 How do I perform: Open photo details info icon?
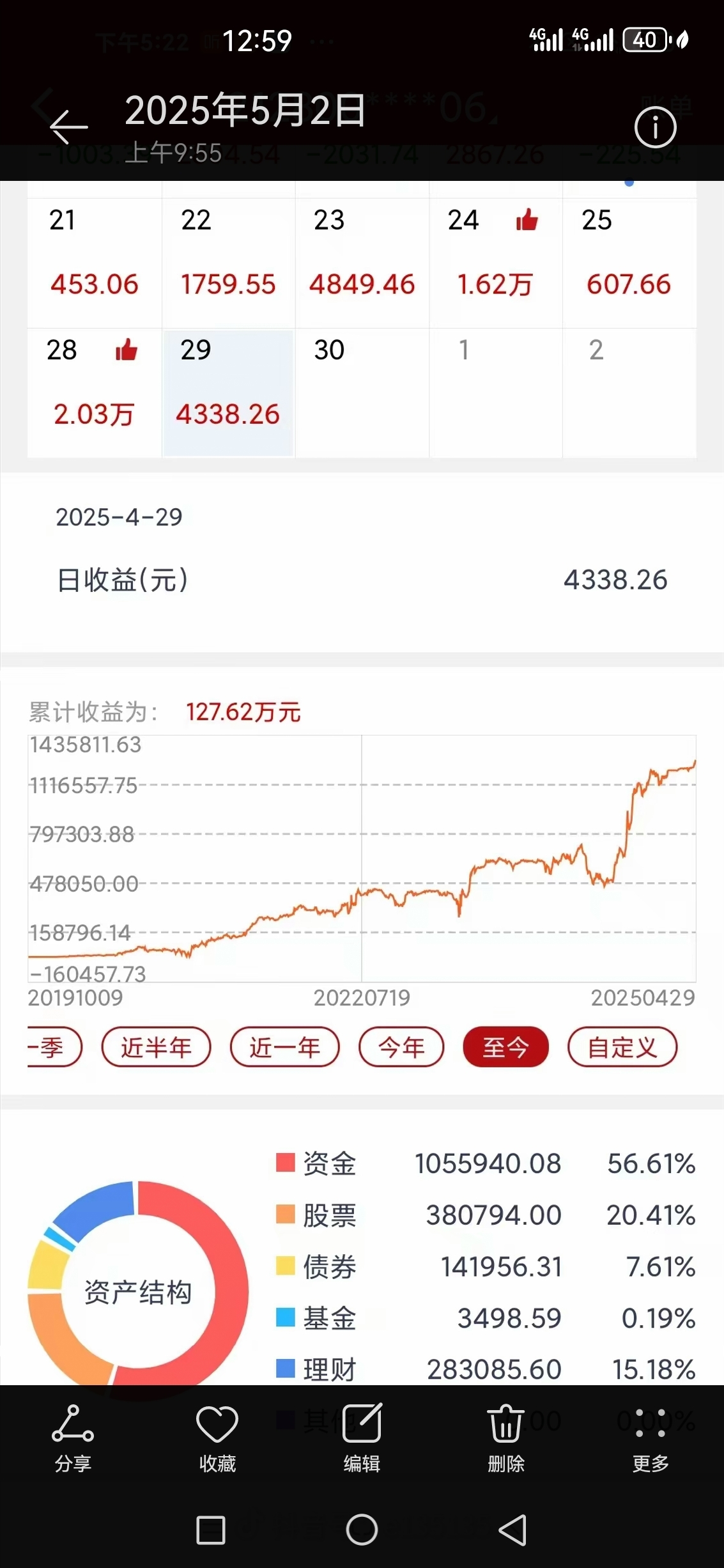(655, 127)
